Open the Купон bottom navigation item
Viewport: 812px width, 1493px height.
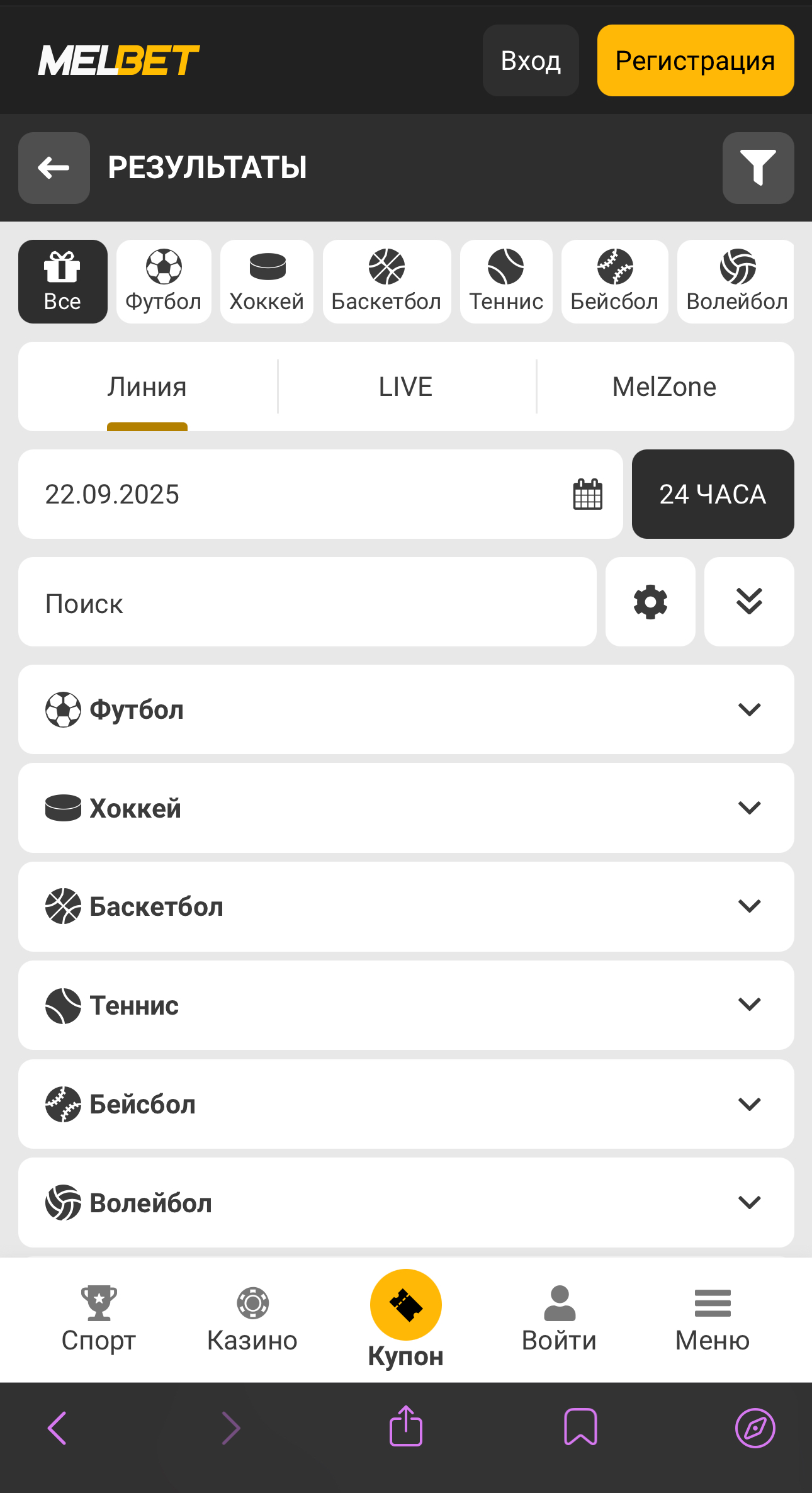click(x=406, y=1319)
